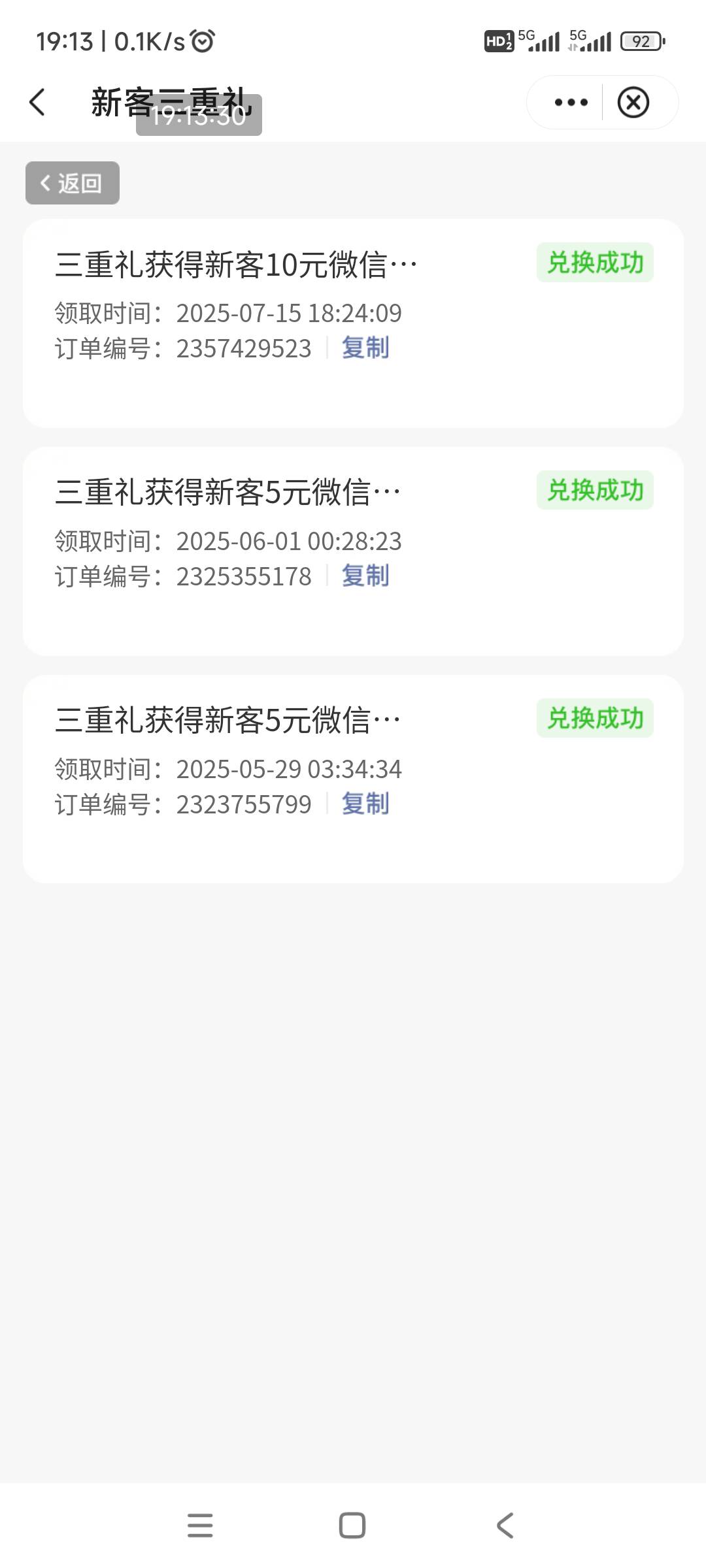Copy order number 2357429523
706x1568 pixels.
tap(365, 348)
